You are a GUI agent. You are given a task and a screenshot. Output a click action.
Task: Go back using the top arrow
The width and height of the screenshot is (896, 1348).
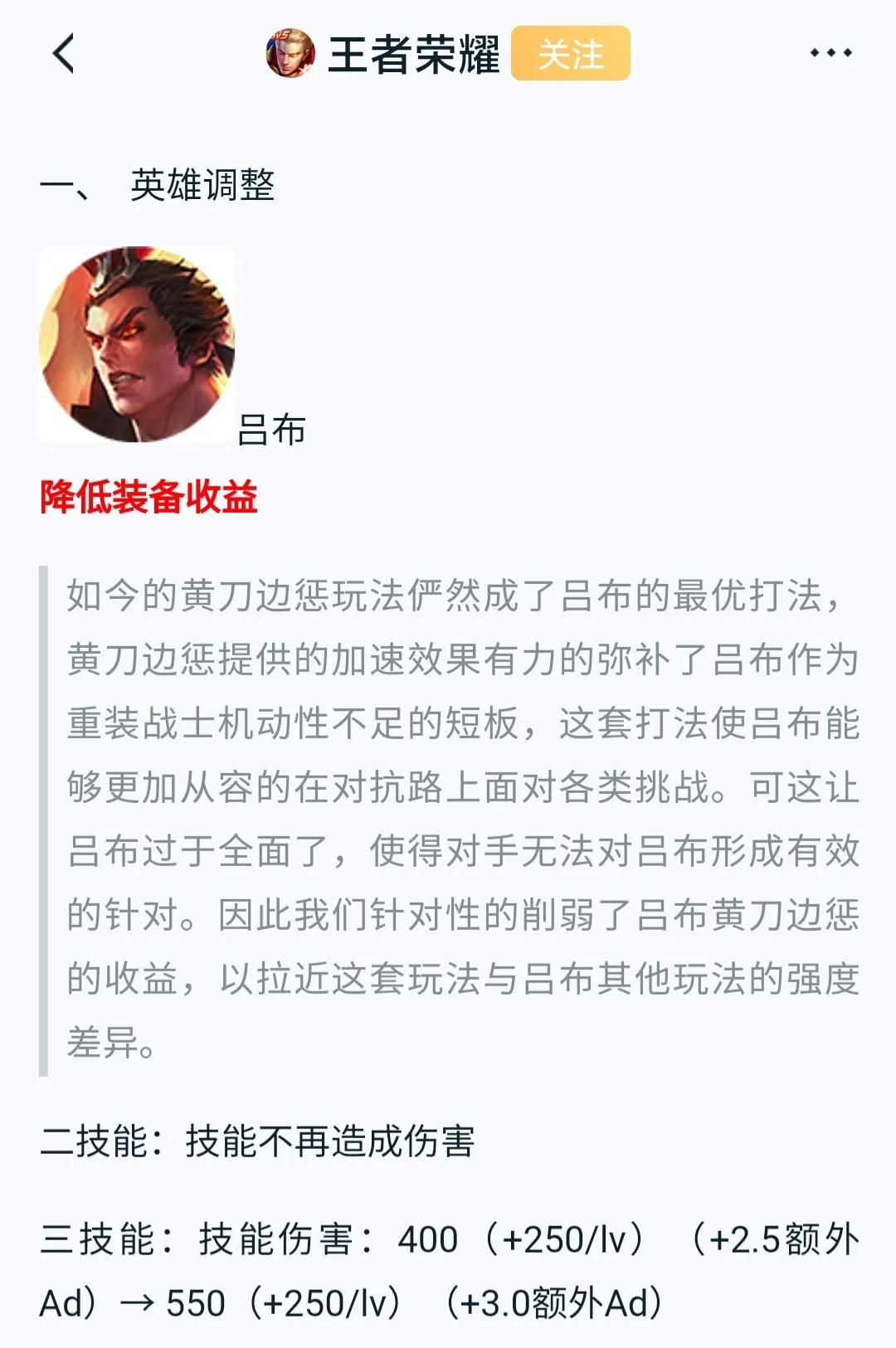[x=64, y=54]
